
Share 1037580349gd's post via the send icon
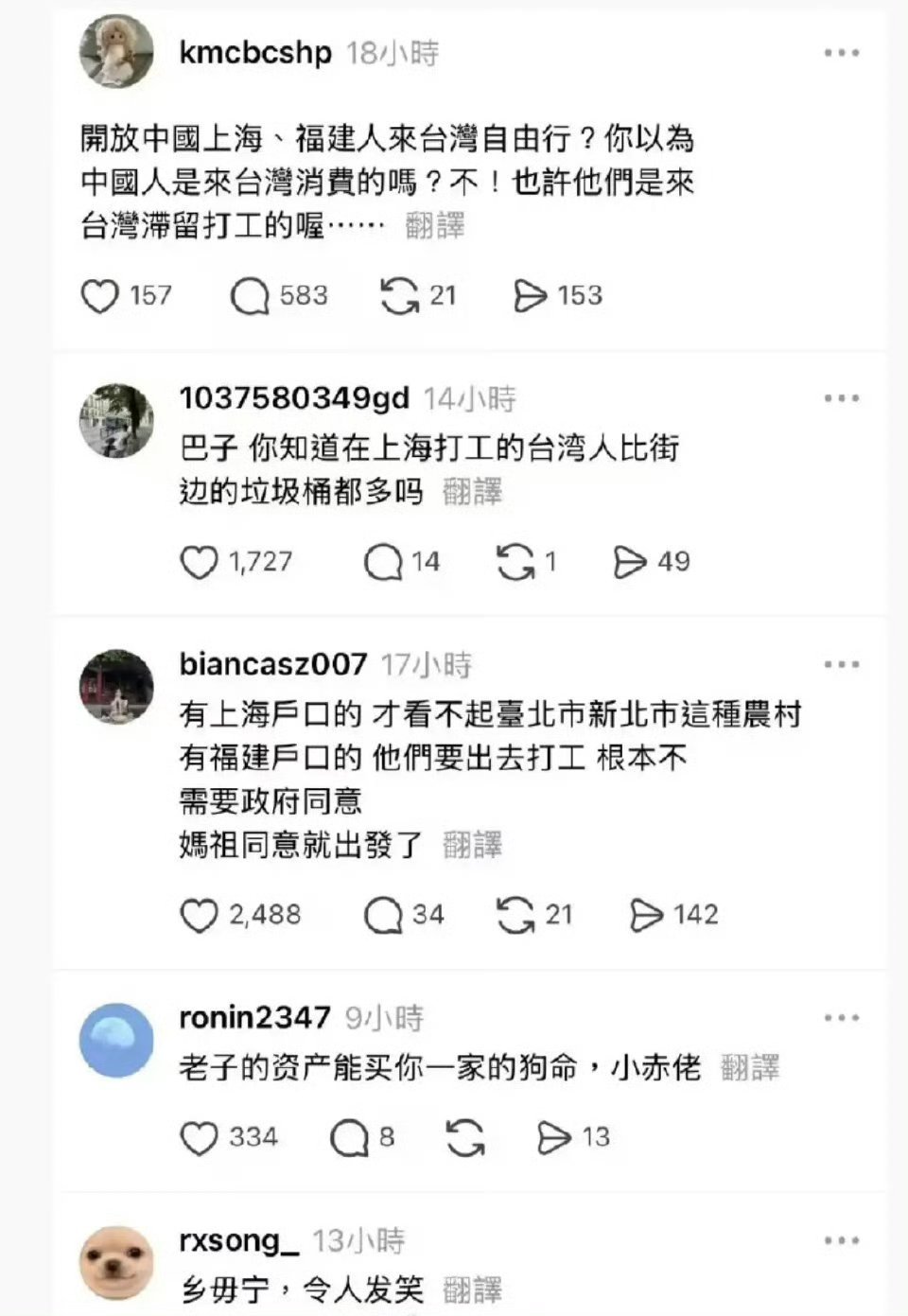(x=630, y=561)
